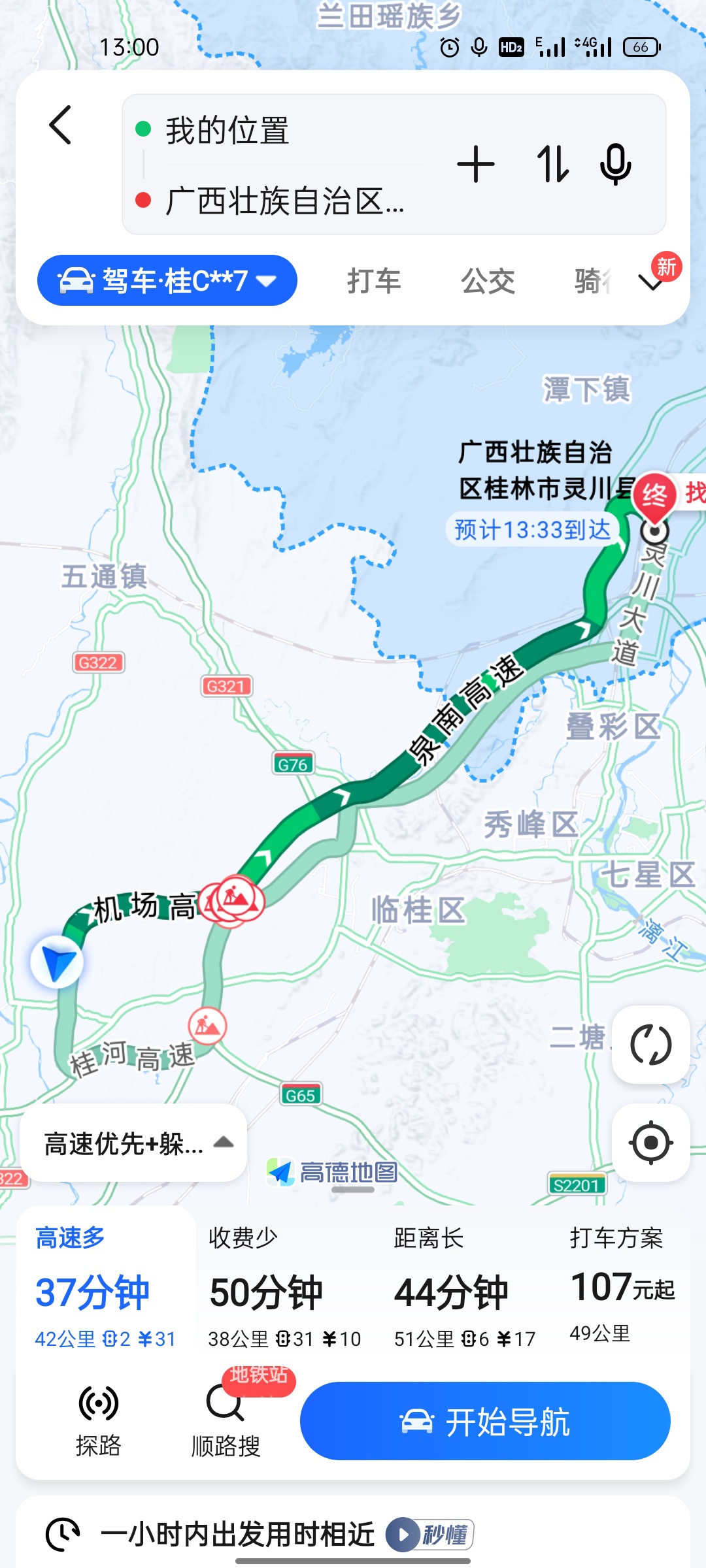Open the 驾车·桂C**7 vehicle dropdown
Screen dimensions: 706x1568
(x=167, y=281)
